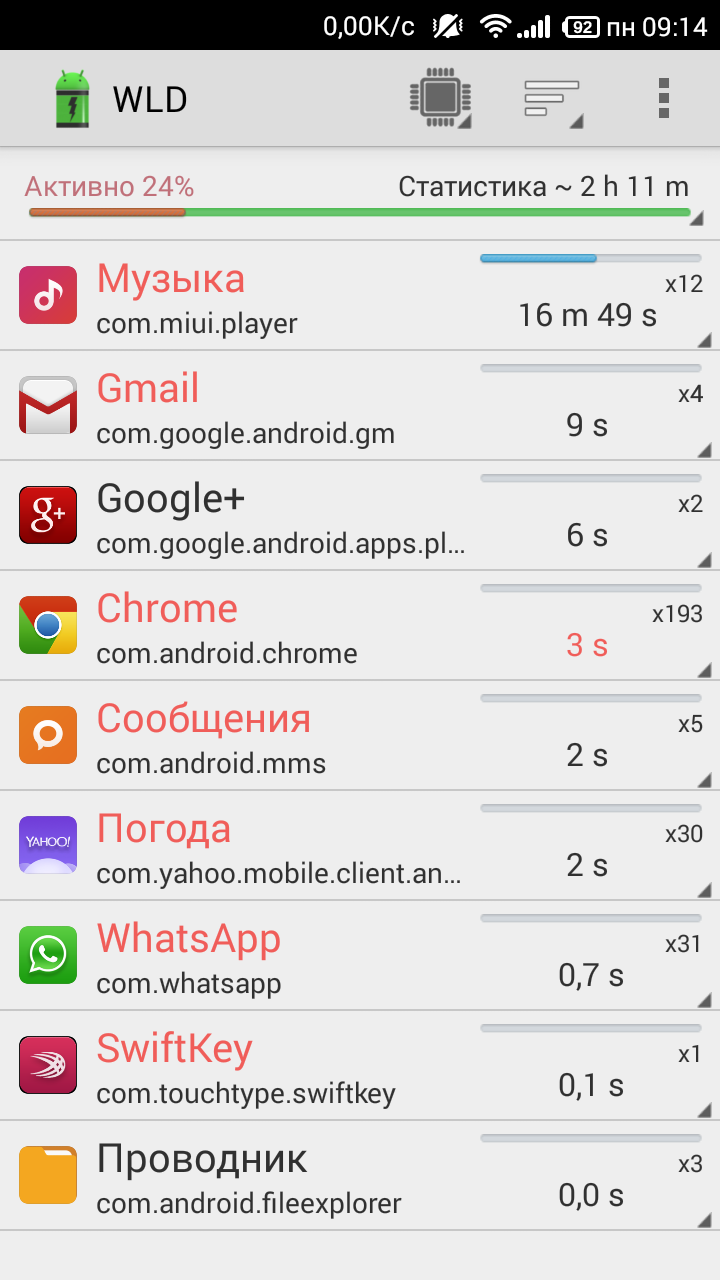
Task: Open the overflow menu
Action: [x=663, y=99]
